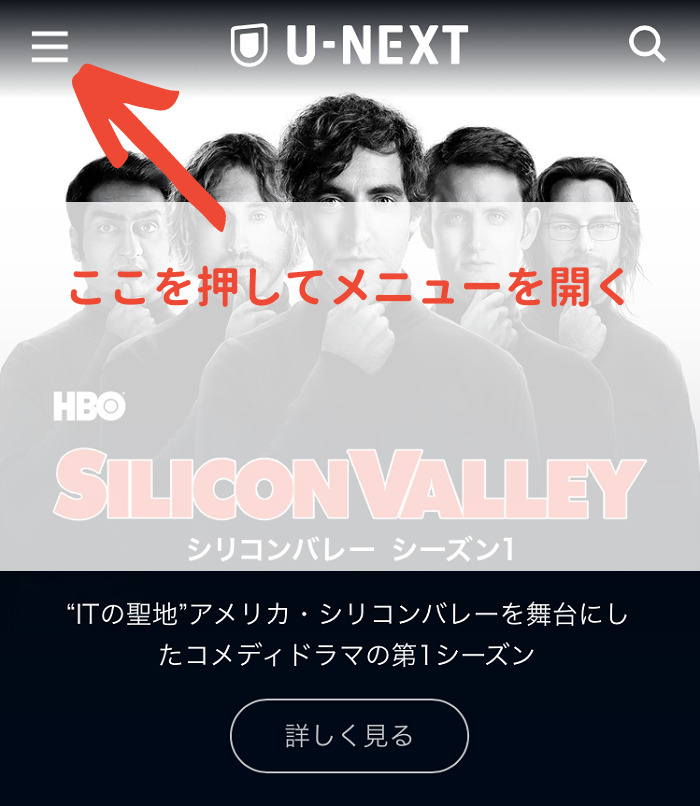This screenshot has width=700, height=806.
Task: Open the Silicon Valley season 1 banner
Action: pyautogui.click(x=349, y=400)
